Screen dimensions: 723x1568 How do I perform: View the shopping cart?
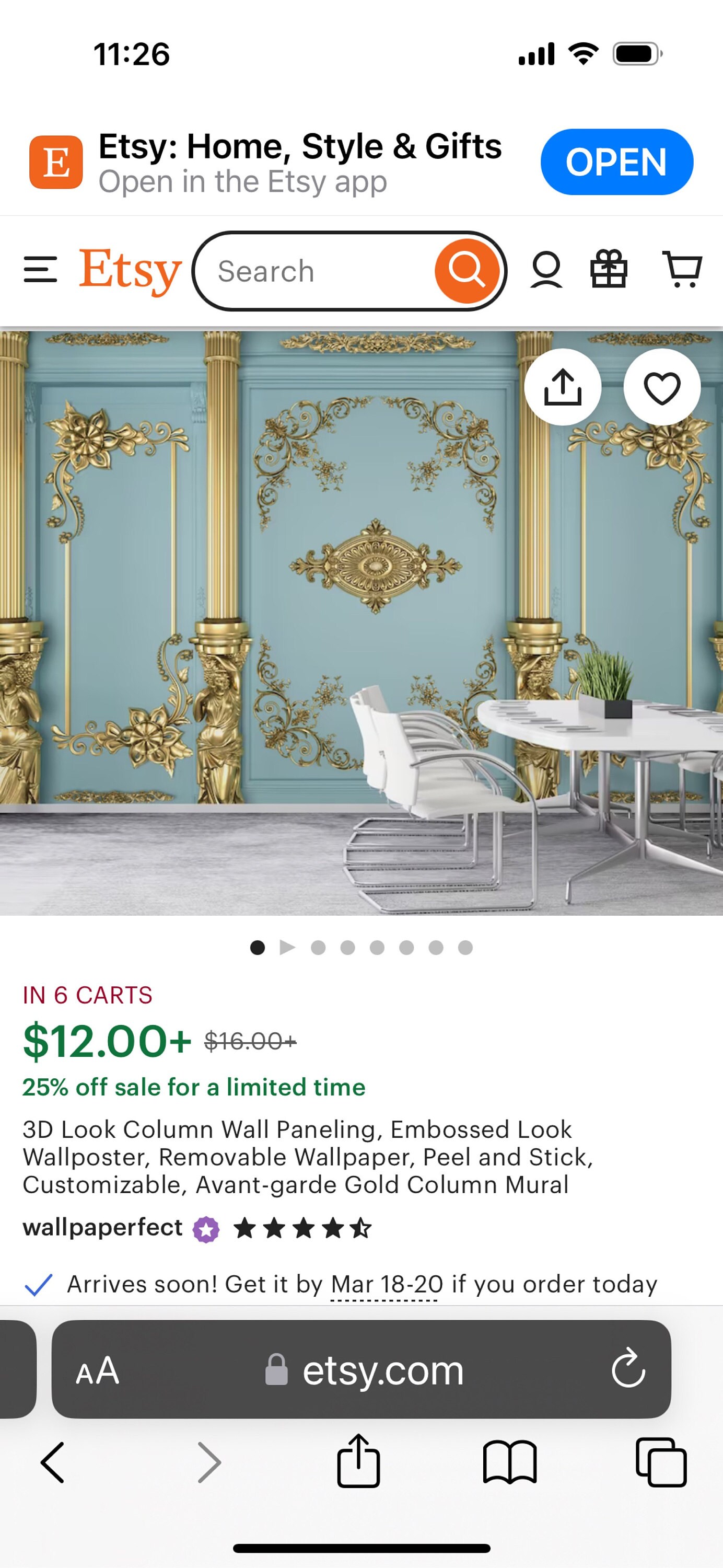click(682, 269)
